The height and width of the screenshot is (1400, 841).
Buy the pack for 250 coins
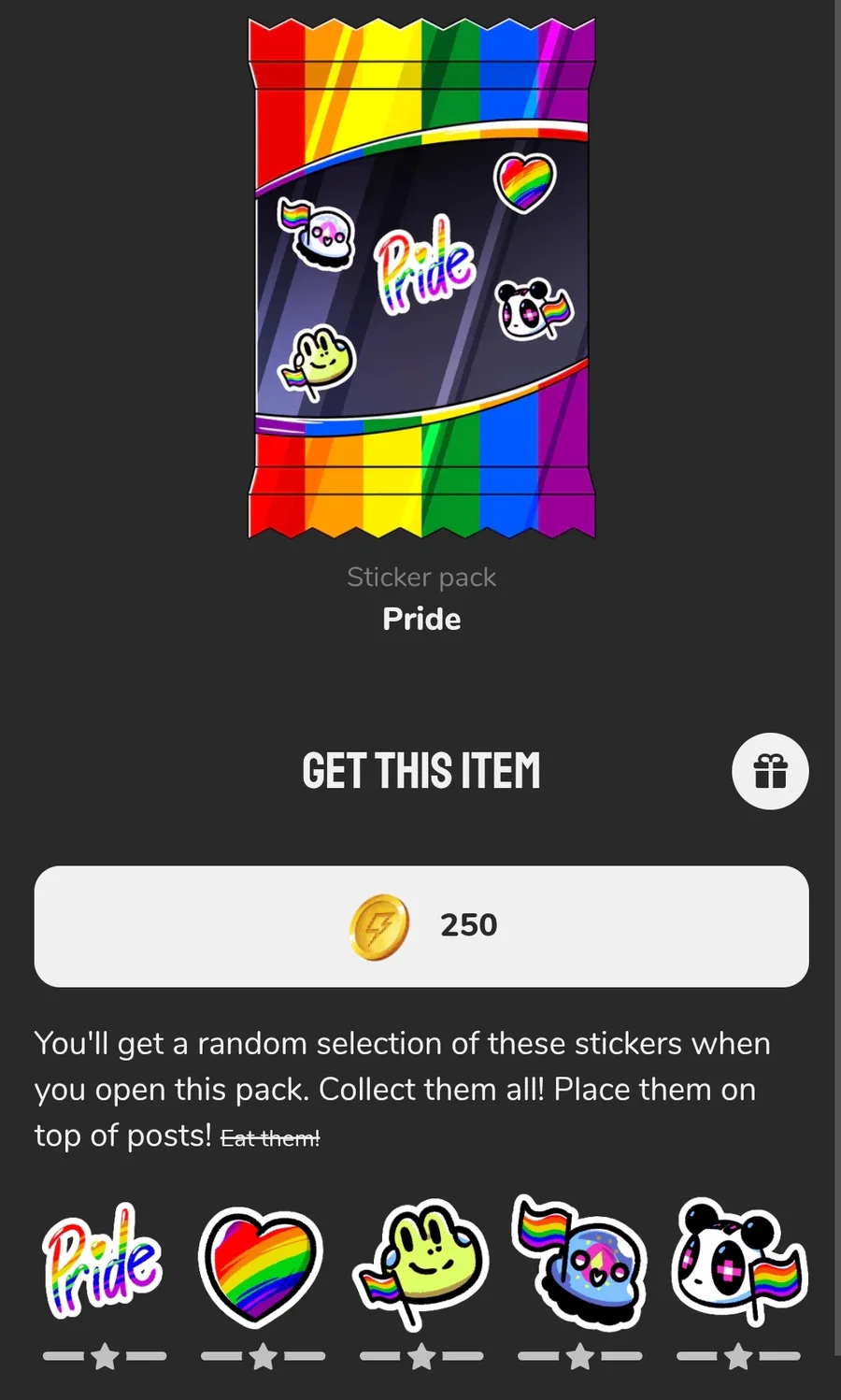pos(421,926)
